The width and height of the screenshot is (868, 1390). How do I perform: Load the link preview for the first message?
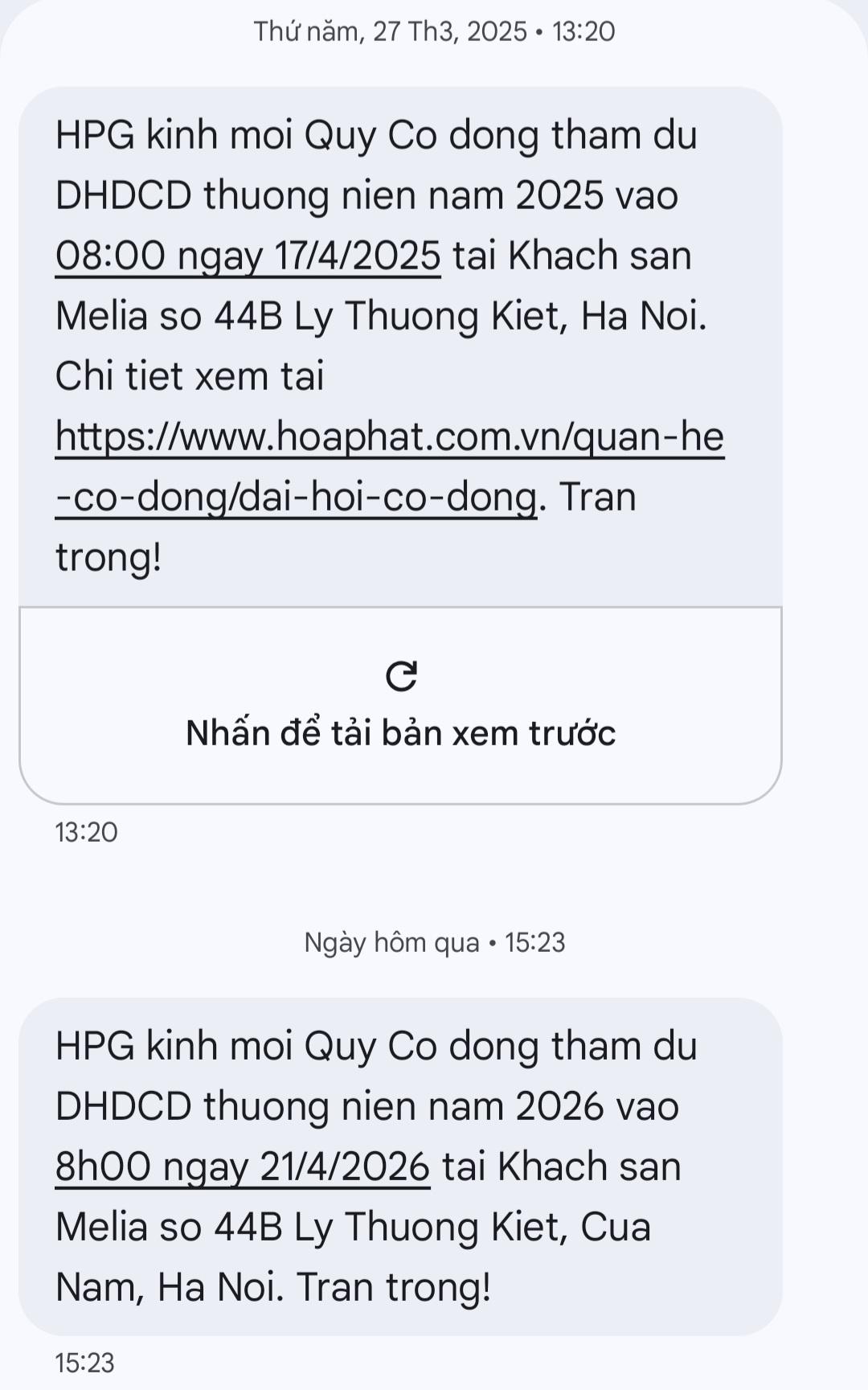400,706
